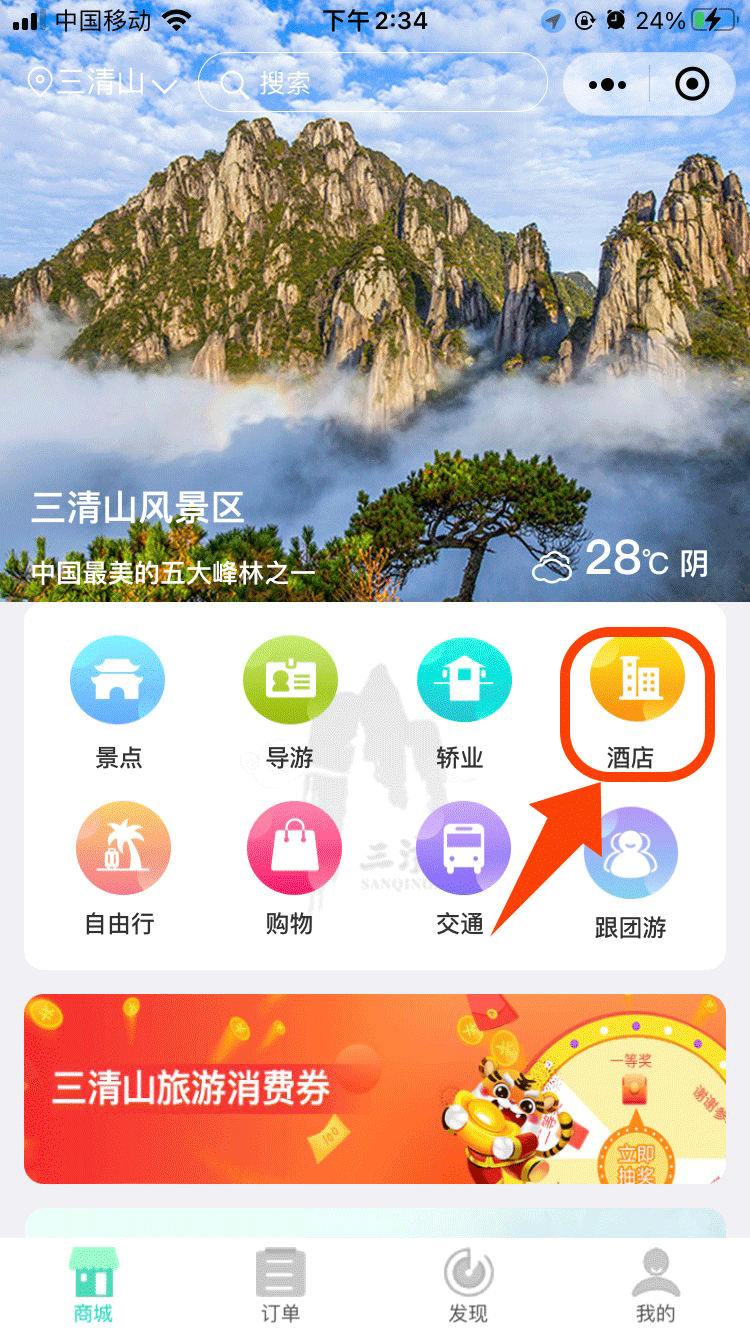Switch to the 发现 discover tab
The image size is (750, 1334).
point(468,1286)
